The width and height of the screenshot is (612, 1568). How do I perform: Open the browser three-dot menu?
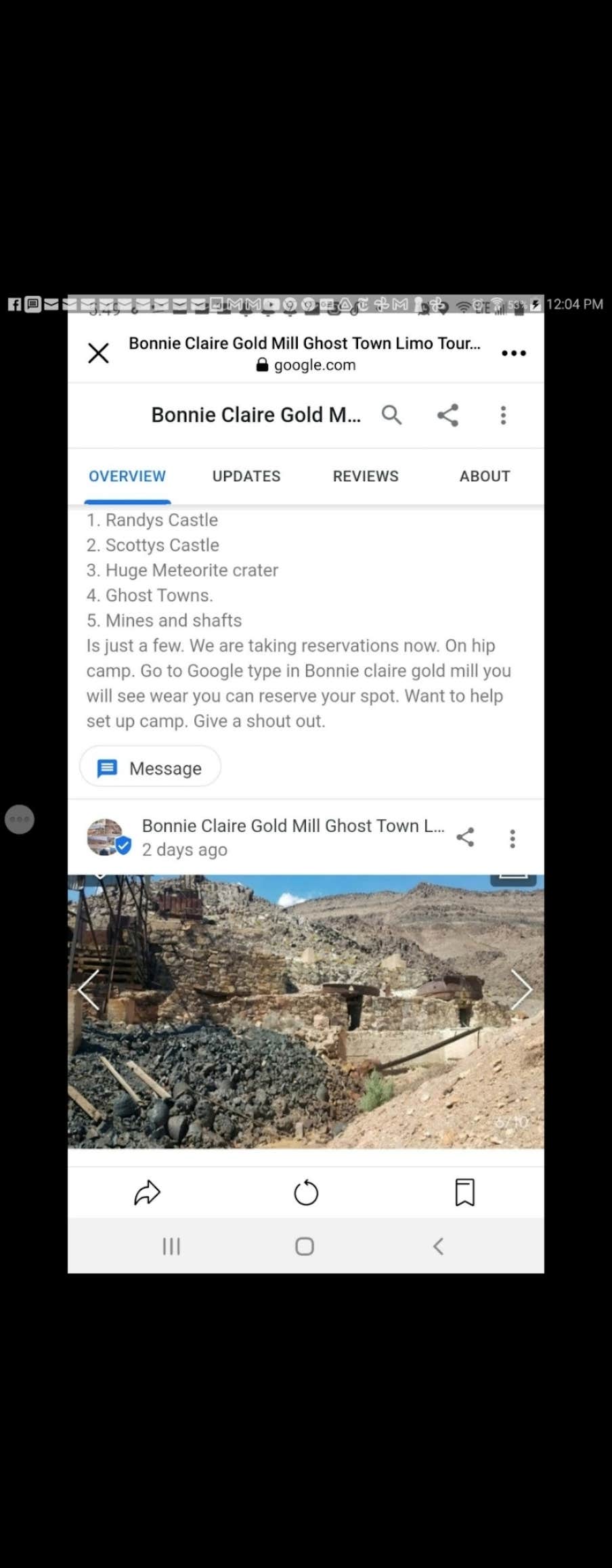(x=513, y=353)
